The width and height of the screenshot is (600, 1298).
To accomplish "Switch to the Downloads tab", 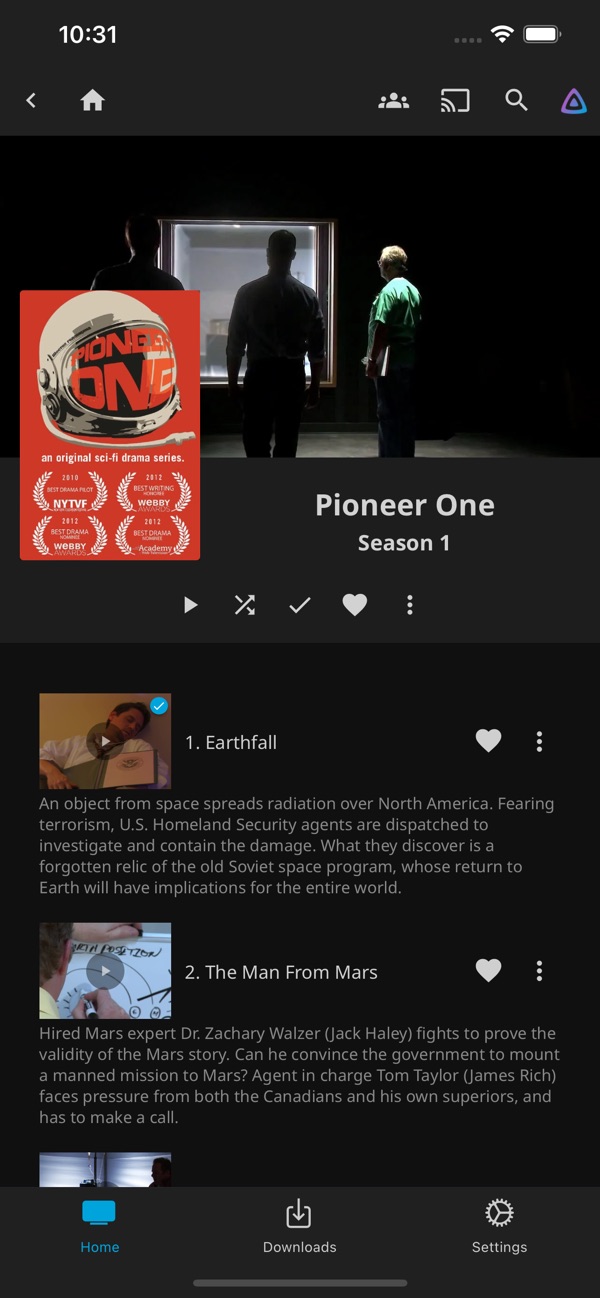I will 299,1227.
